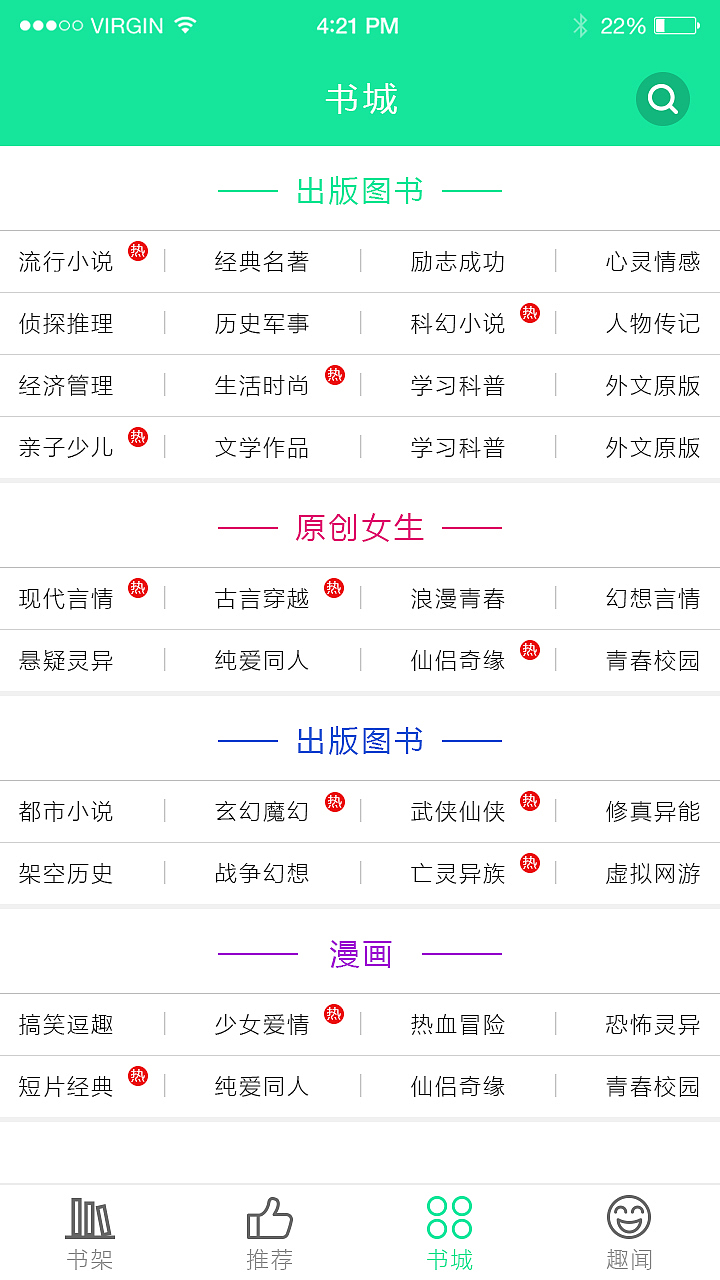This screenshot has height=1280, width=720.
Task: Tap the 推荐 thumbs-up recommend icon
Action: [269, 1216]
